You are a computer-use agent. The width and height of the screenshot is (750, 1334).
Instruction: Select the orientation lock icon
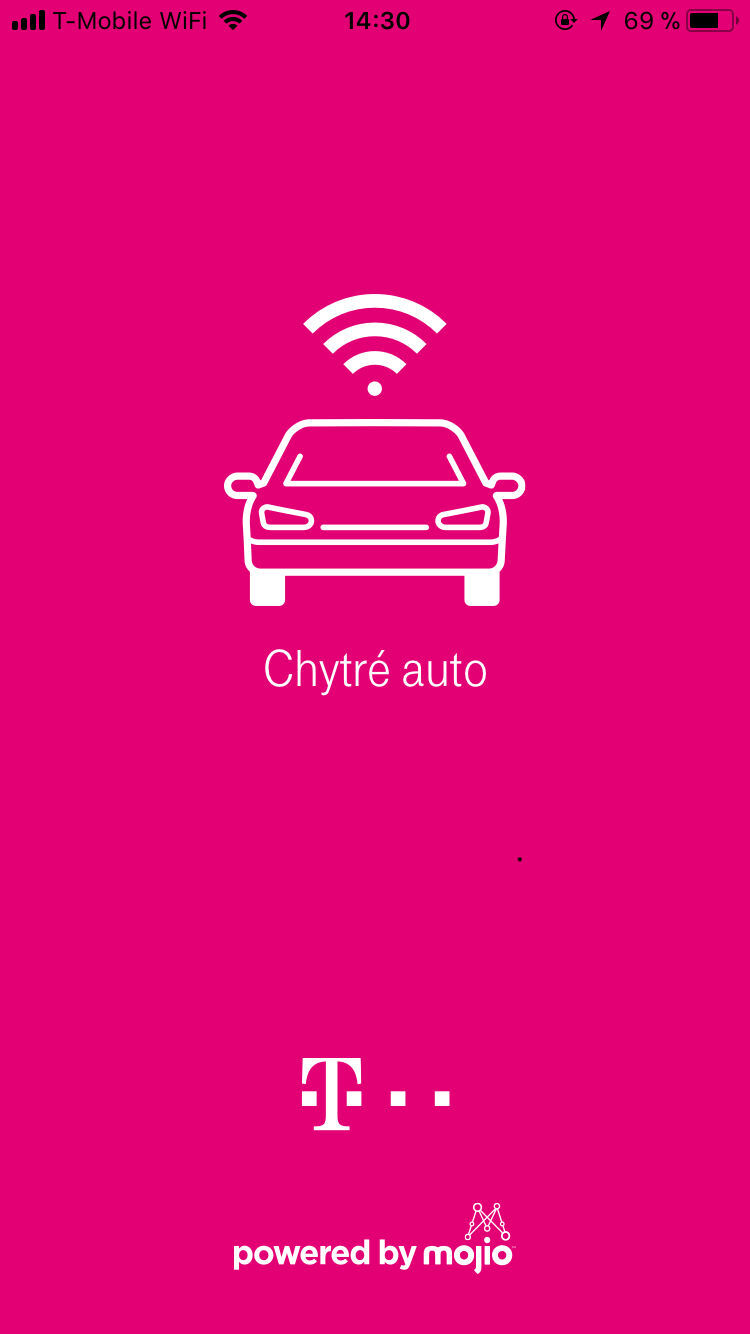coord(565,19)
